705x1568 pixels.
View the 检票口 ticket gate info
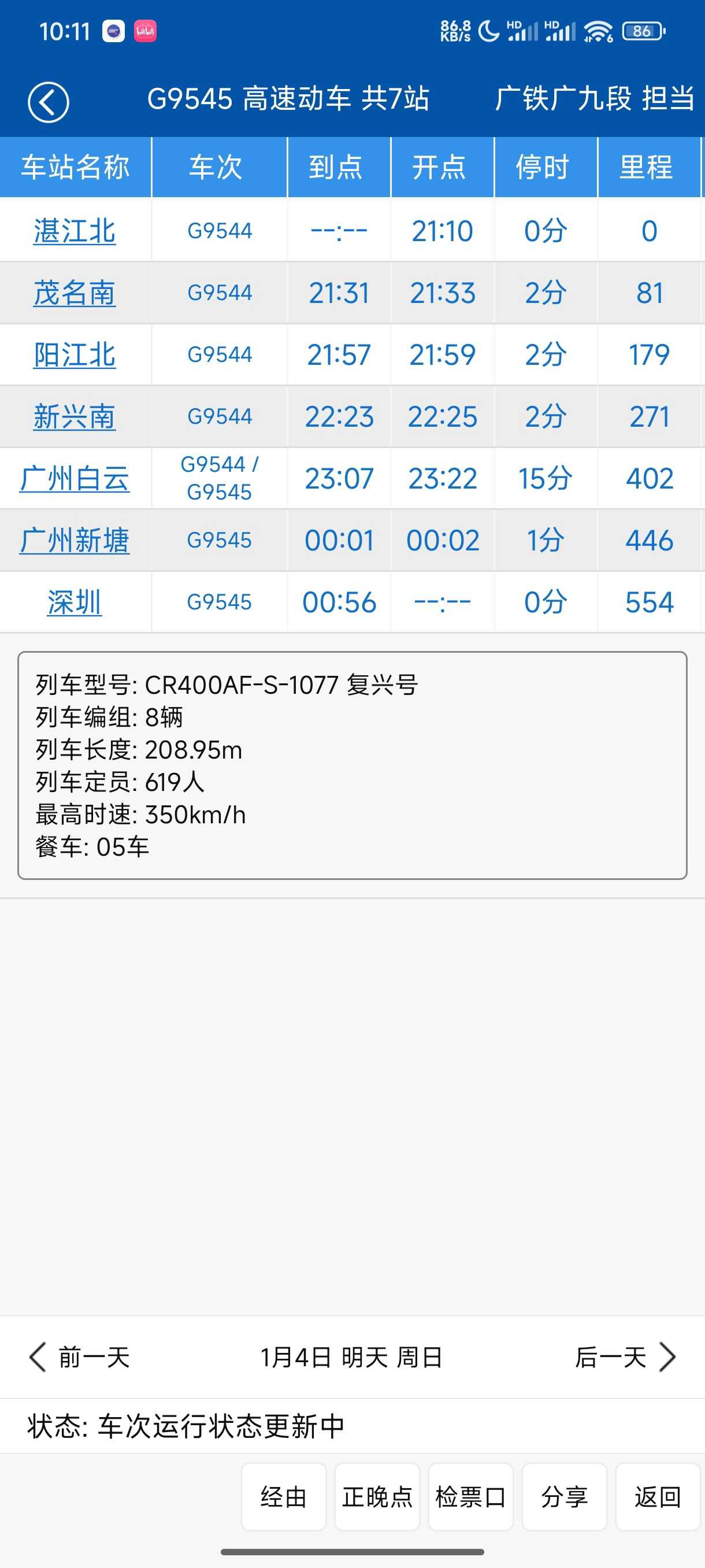pyautogui.click(x=471, y=1497)
